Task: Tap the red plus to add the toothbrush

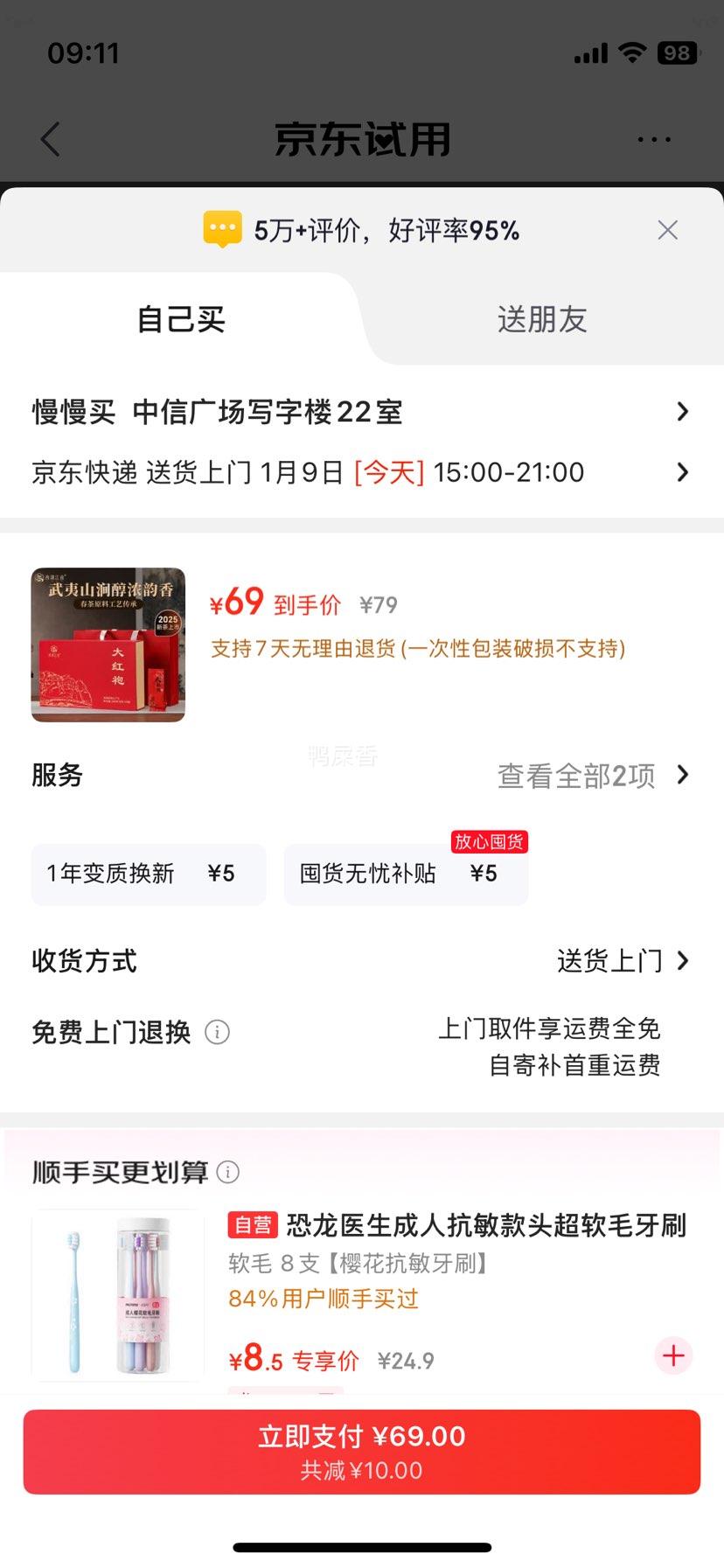Action: point(672,1356)
